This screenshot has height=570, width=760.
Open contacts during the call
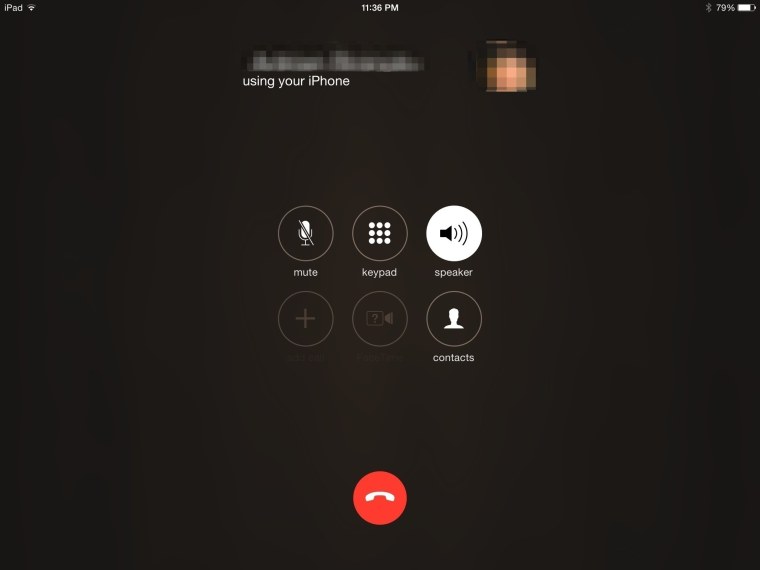(453, 319)
